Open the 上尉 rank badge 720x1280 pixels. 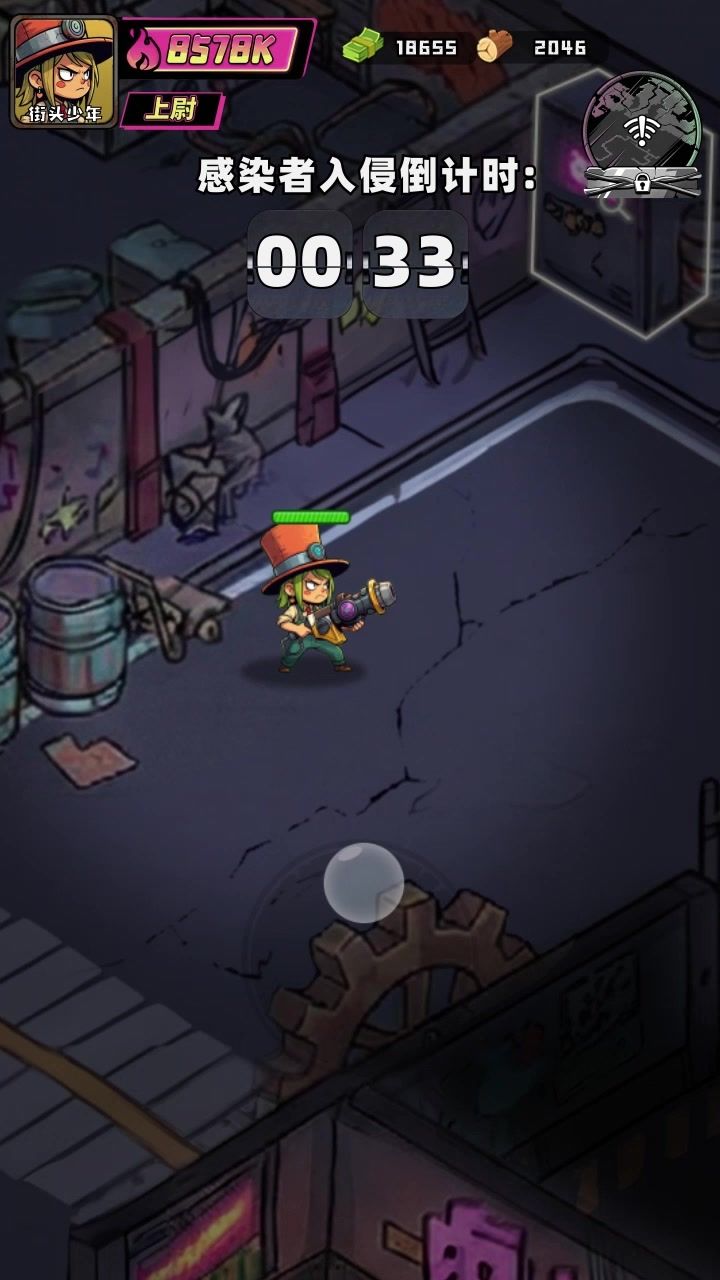coord(172,109)
